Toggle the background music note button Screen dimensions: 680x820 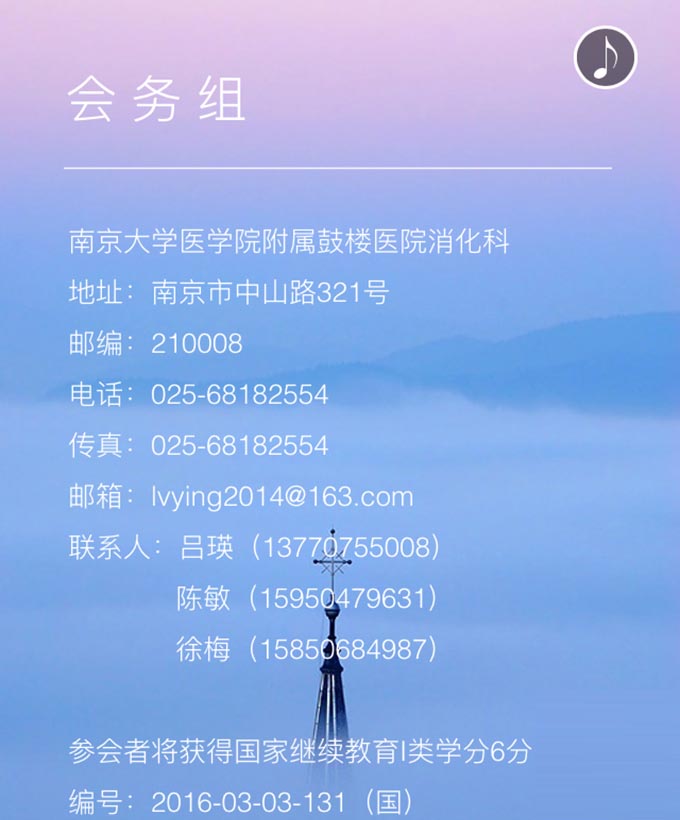605,57
